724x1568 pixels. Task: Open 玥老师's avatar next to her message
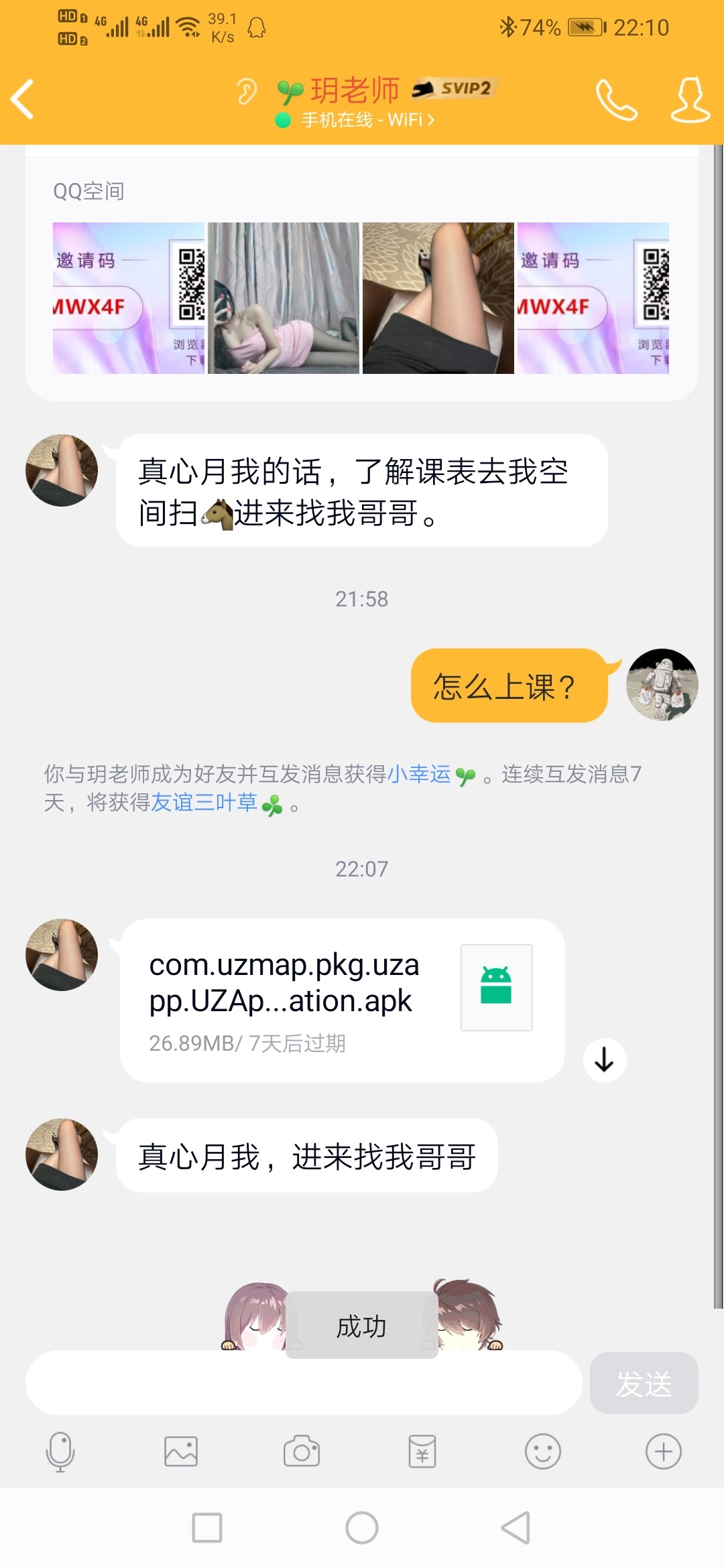(x=60, y=469)
